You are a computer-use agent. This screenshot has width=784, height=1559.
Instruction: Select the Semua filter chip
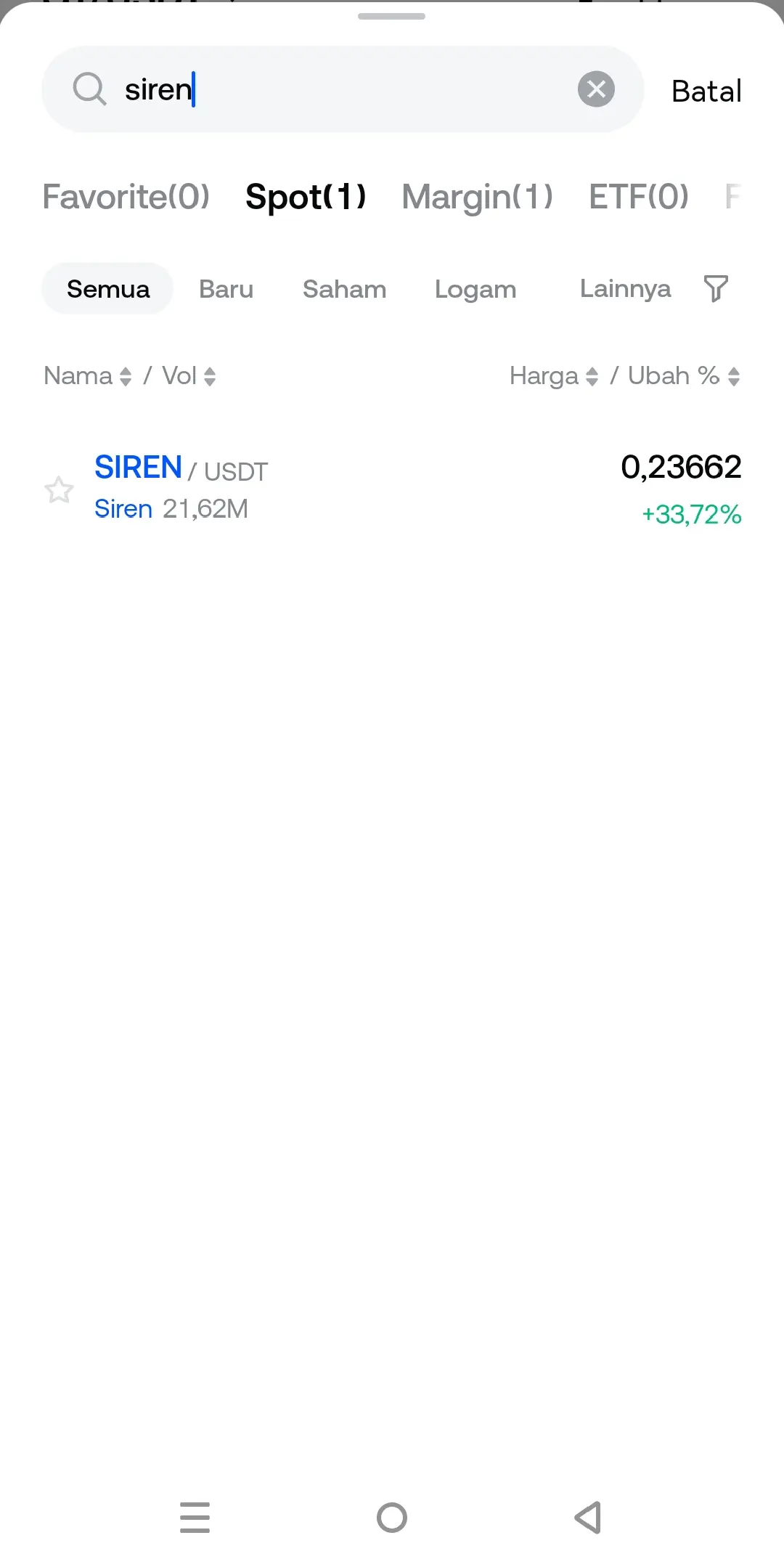108,289
